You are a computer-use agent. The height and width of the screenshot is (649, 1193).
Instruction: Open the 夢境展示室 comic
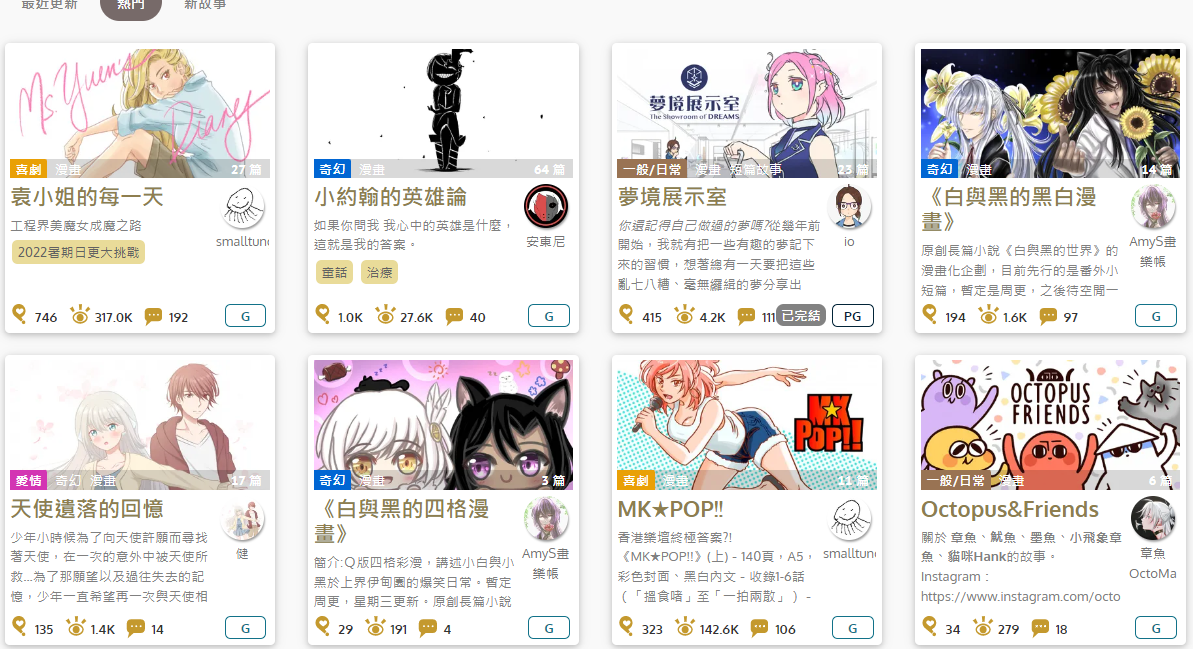pyautogui.click(x=673, y=197)
